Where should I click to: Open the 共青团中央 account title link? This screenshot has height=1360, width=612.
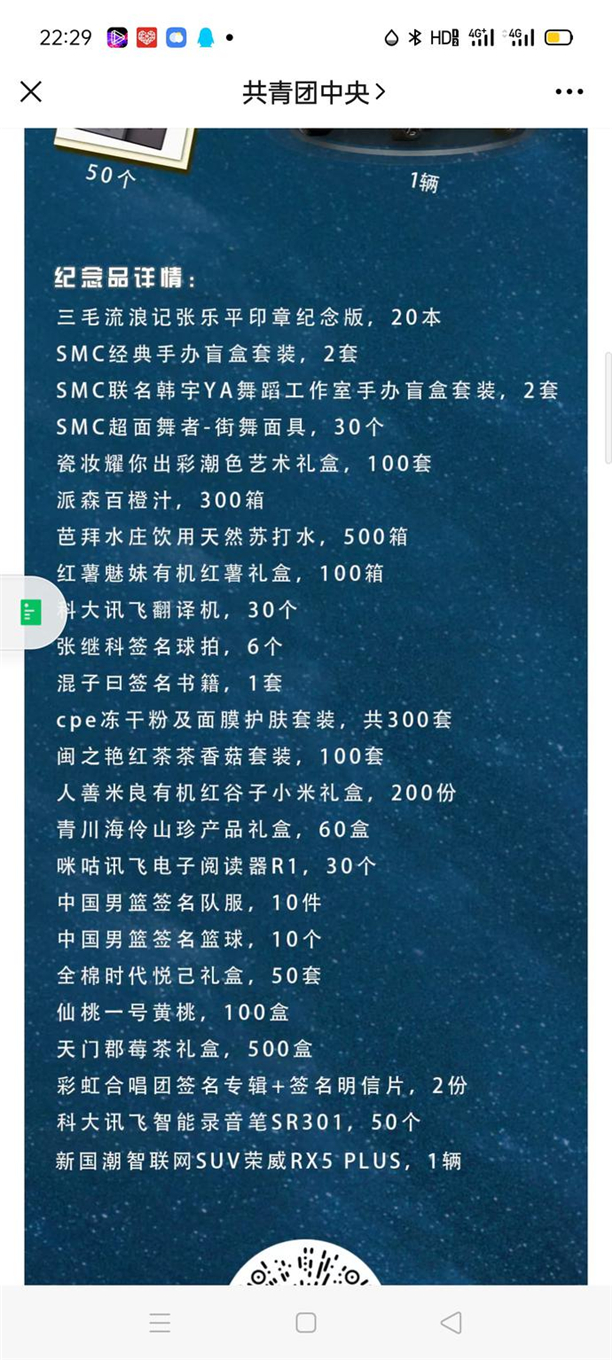pos(313,92)
